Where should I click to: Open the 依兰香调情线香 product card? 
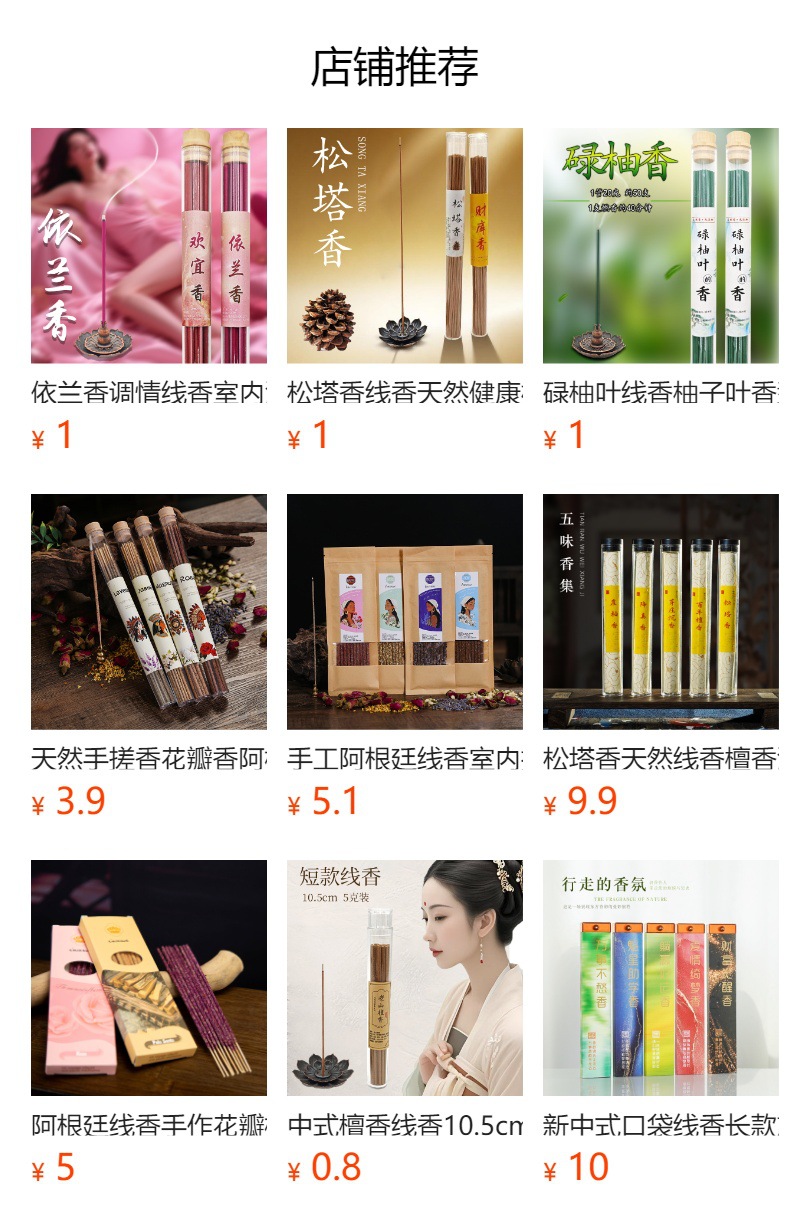tap(149, 290)
